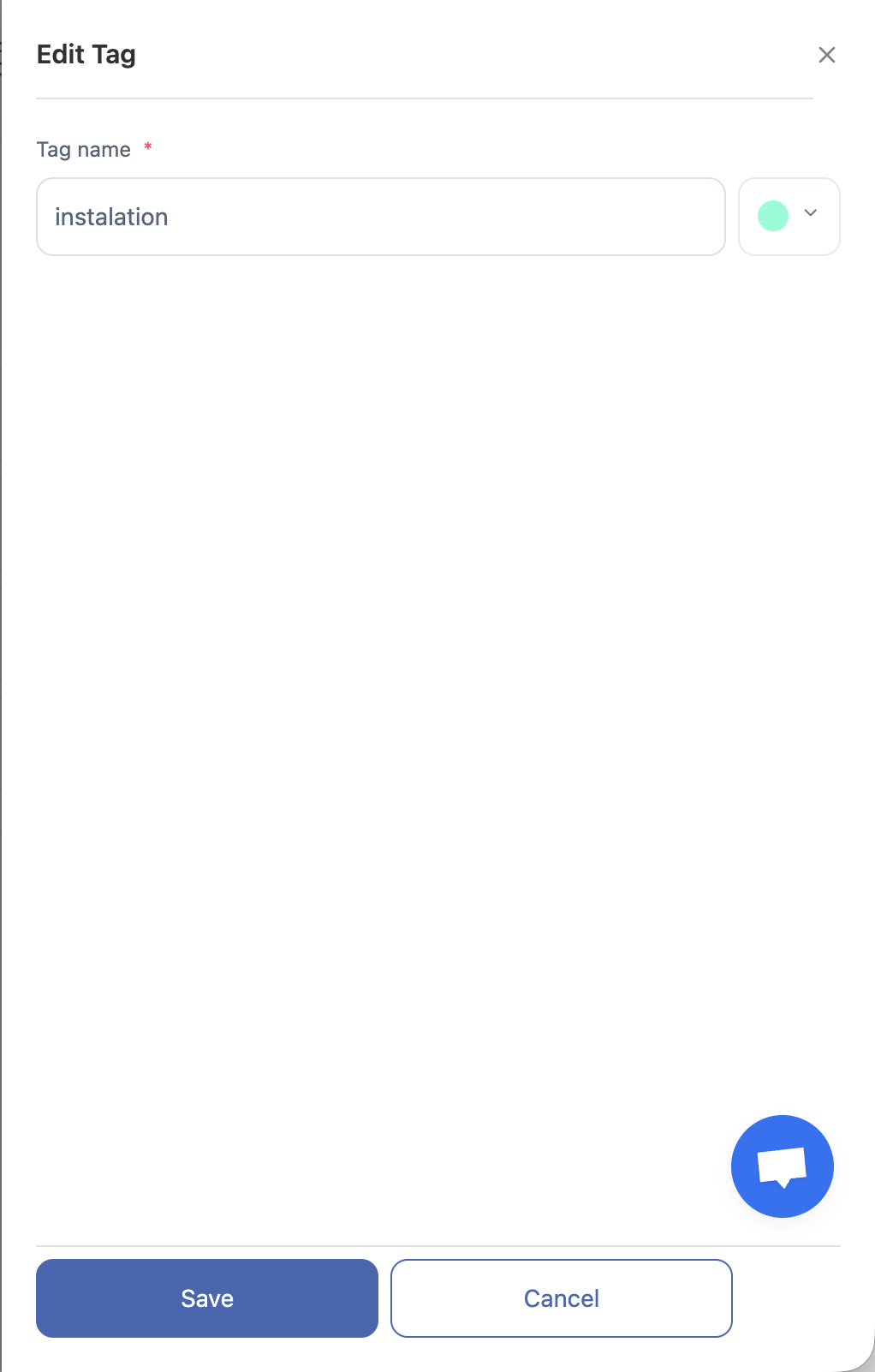
Task: Open the chat support bubble
Action: (782, 1166)
